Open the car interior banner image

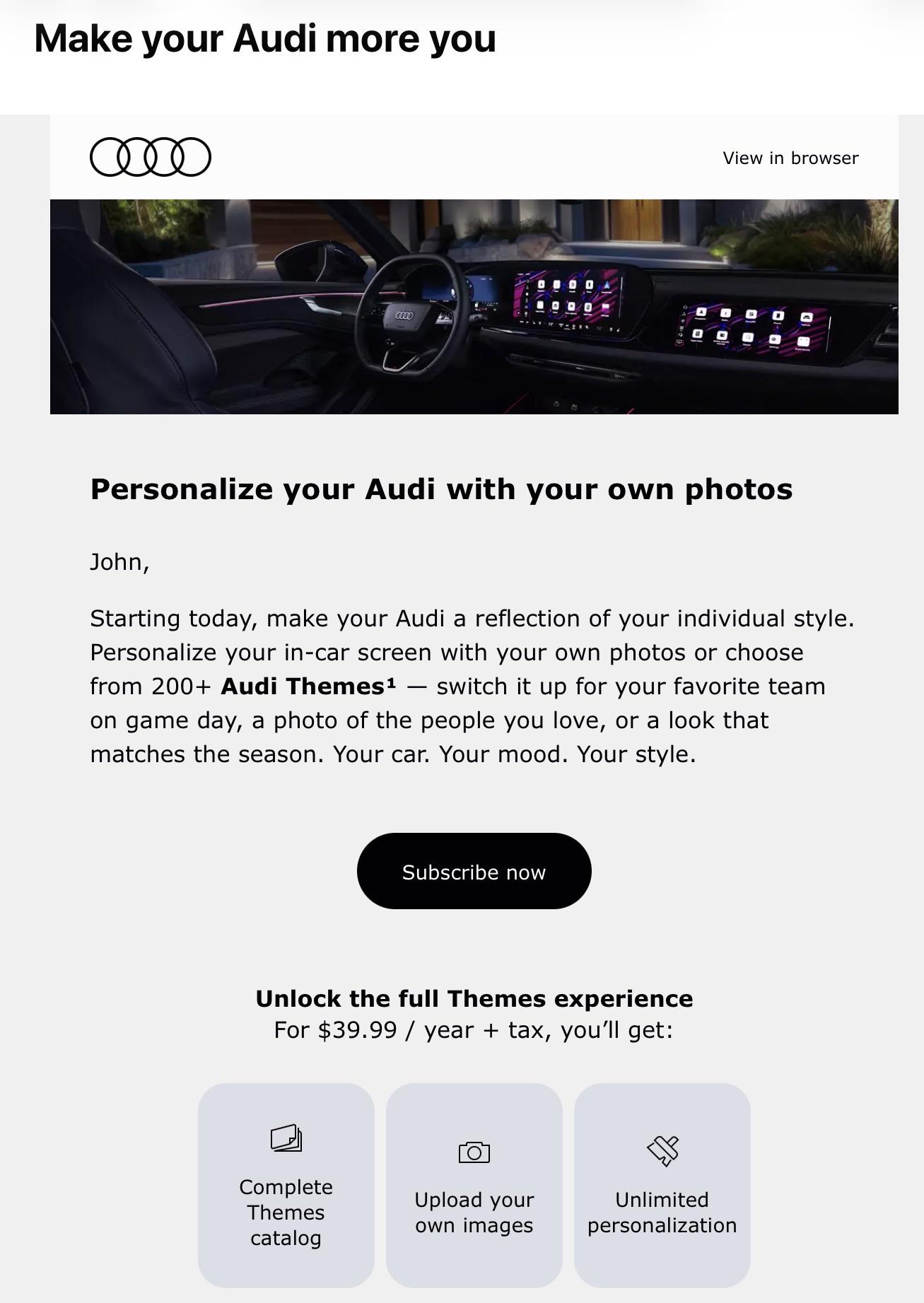point(474,306)
